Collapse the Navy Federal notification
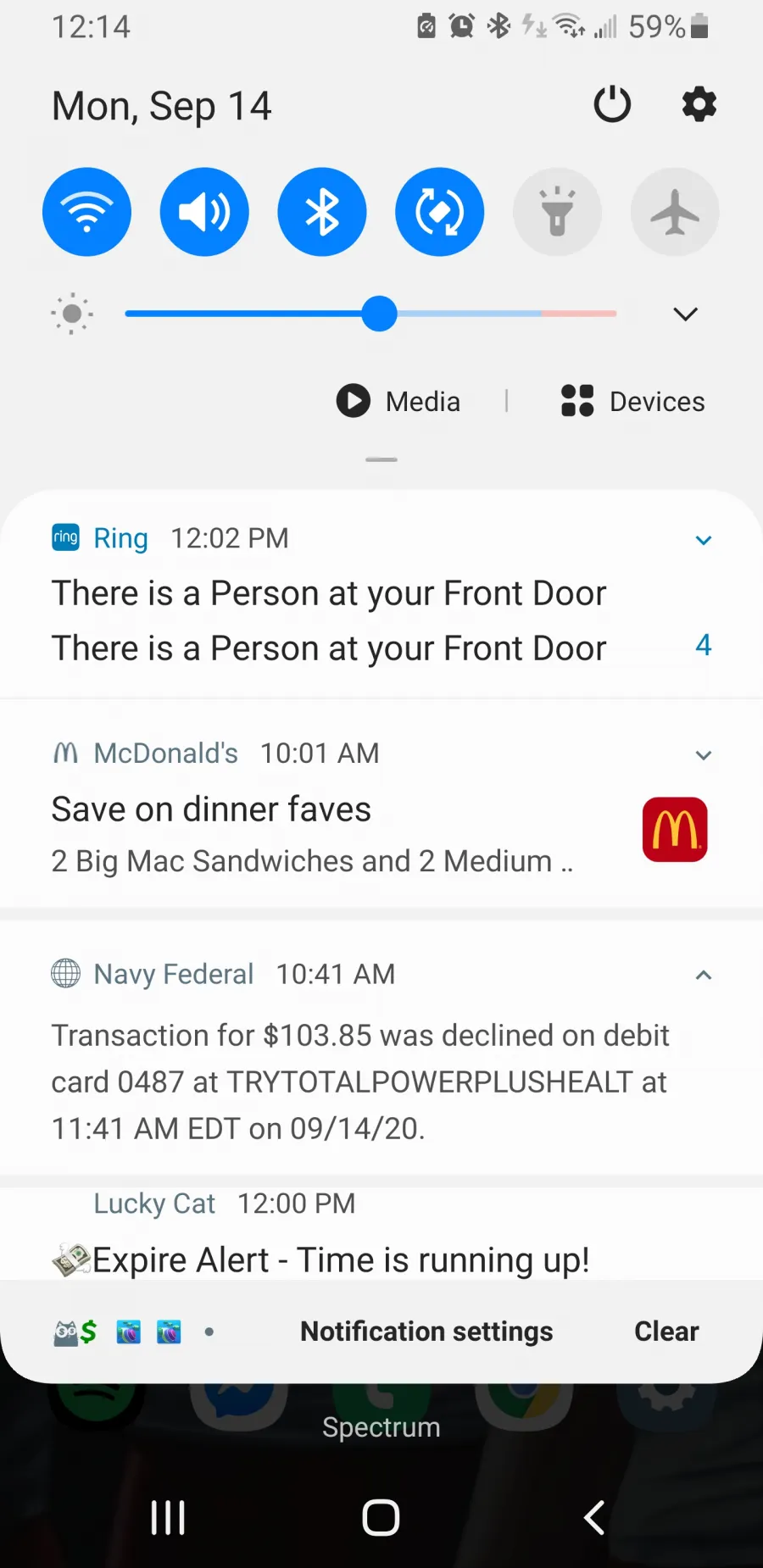763x1568 pixels. 703,976
